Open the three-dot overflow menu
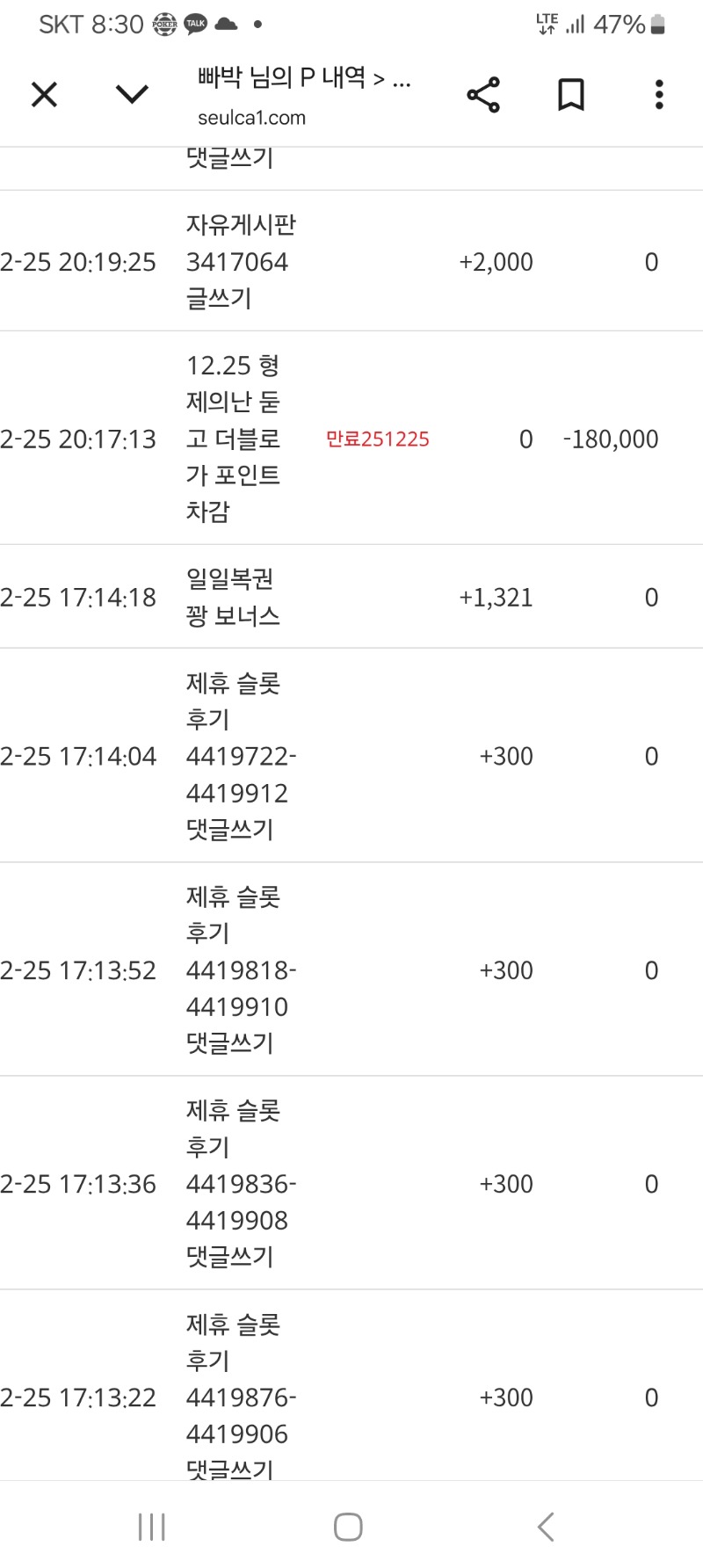703x1568 pixels. 659,94
